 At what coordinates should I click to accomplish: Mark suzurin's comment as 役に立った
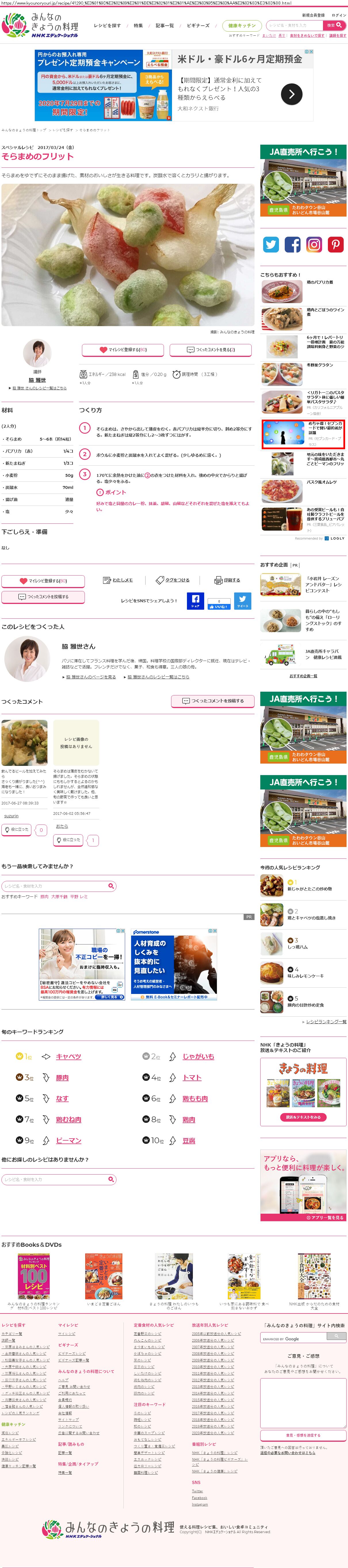click(x=16, y=830)
